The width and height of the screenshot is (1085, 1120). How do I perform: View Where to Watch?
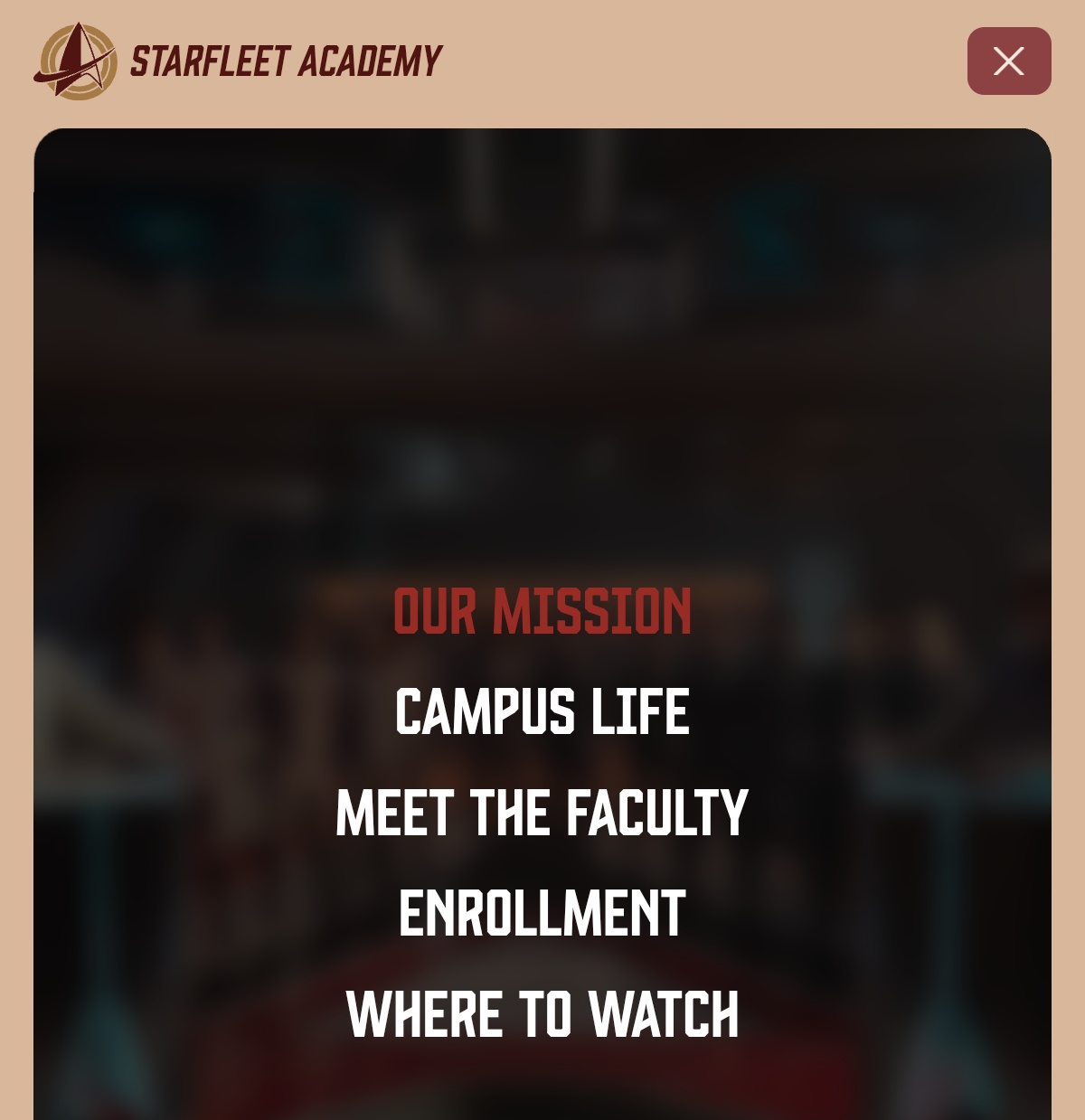(542, 1014)
